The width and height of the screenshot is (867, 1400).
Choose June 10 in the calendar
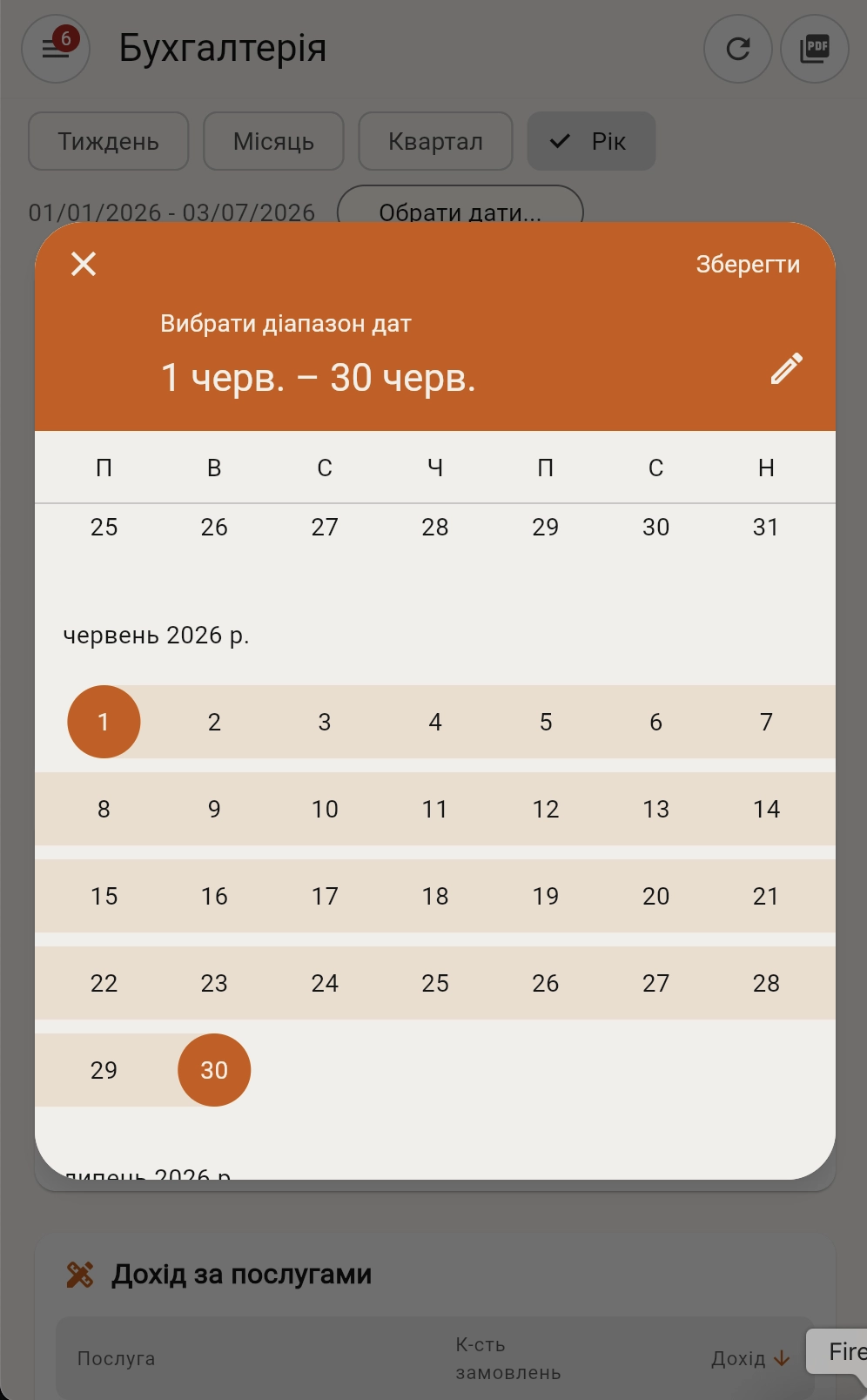click(x=325, y=809)
